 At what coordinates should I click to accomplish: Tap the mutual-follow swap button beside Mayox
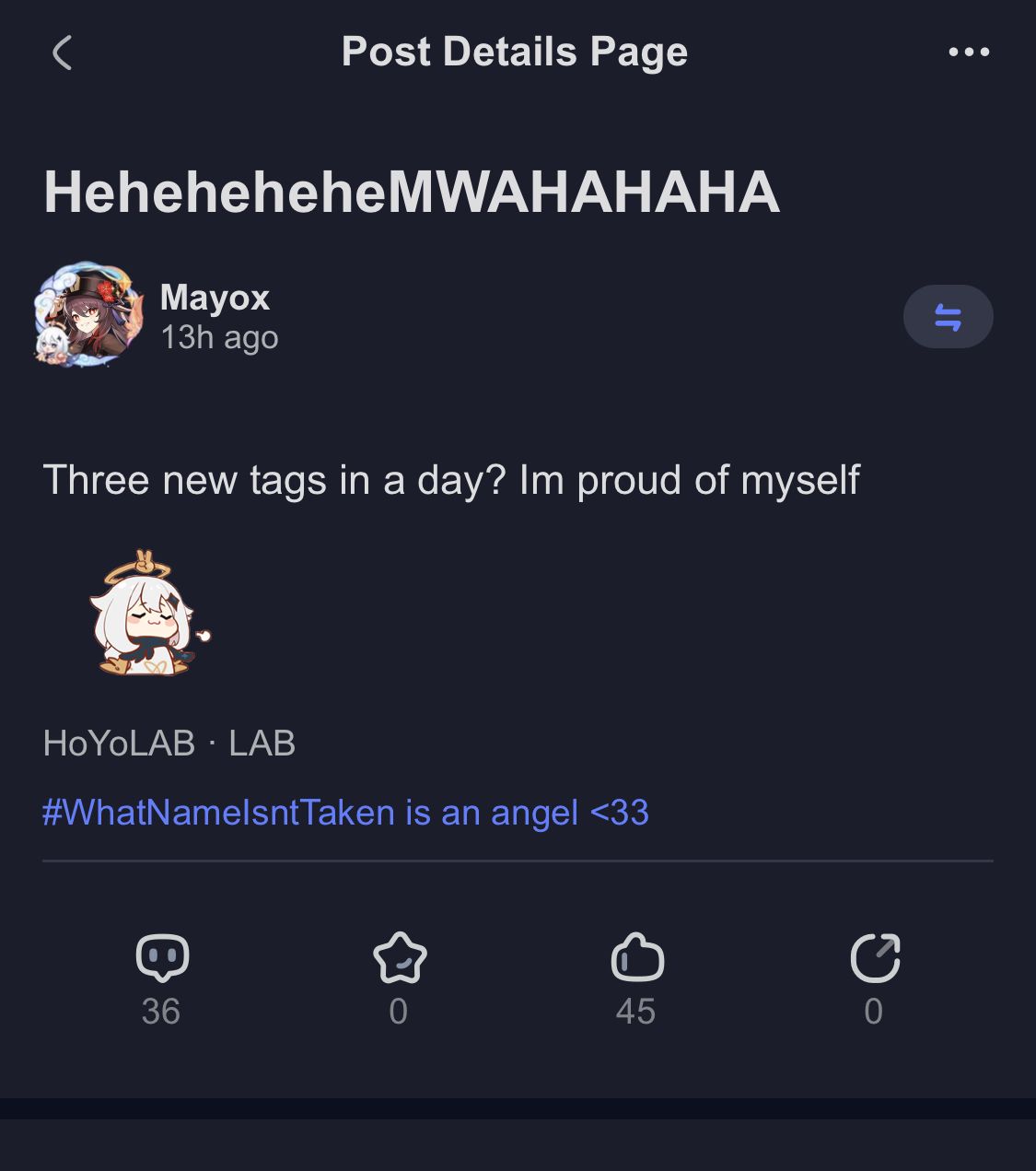tap(948, 316)
